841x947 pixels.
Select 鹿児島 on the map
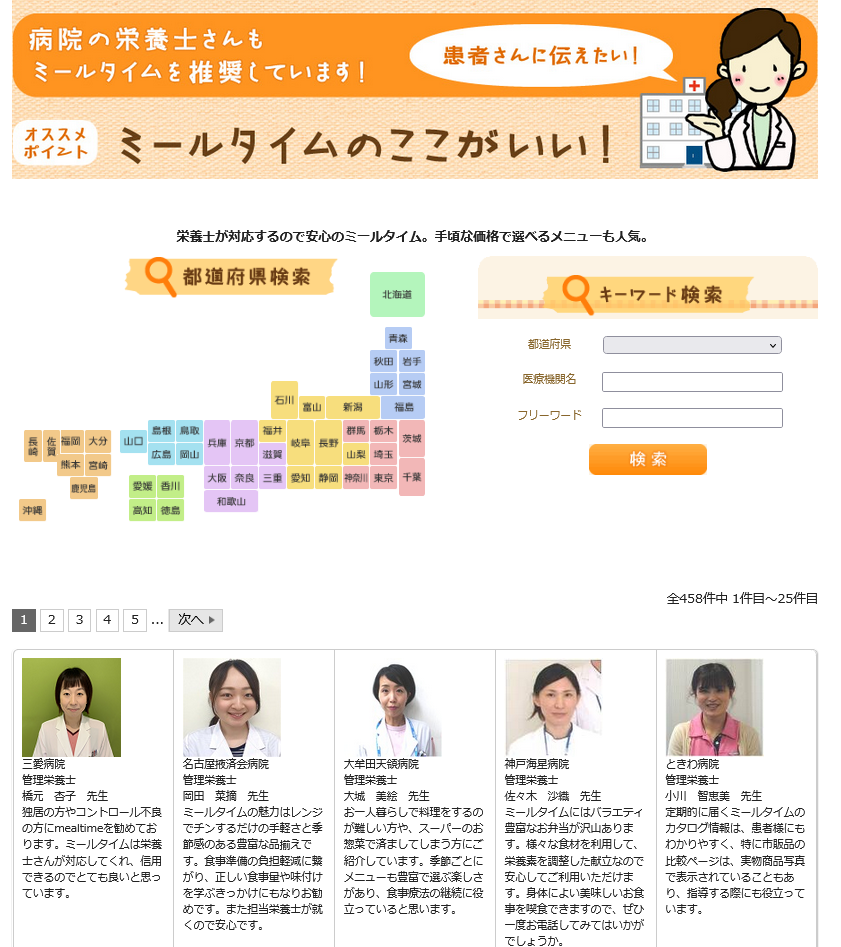[84, 489]
